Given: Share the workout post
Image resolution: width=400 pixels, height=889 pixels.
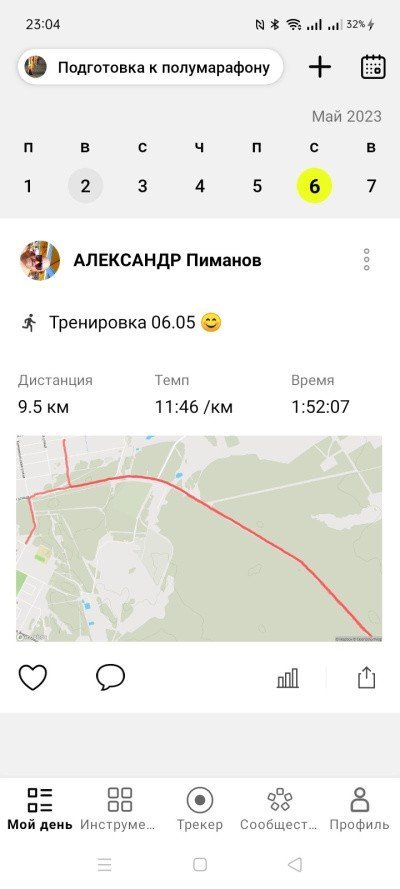Looking at the screenshot, I should point(367,677).
